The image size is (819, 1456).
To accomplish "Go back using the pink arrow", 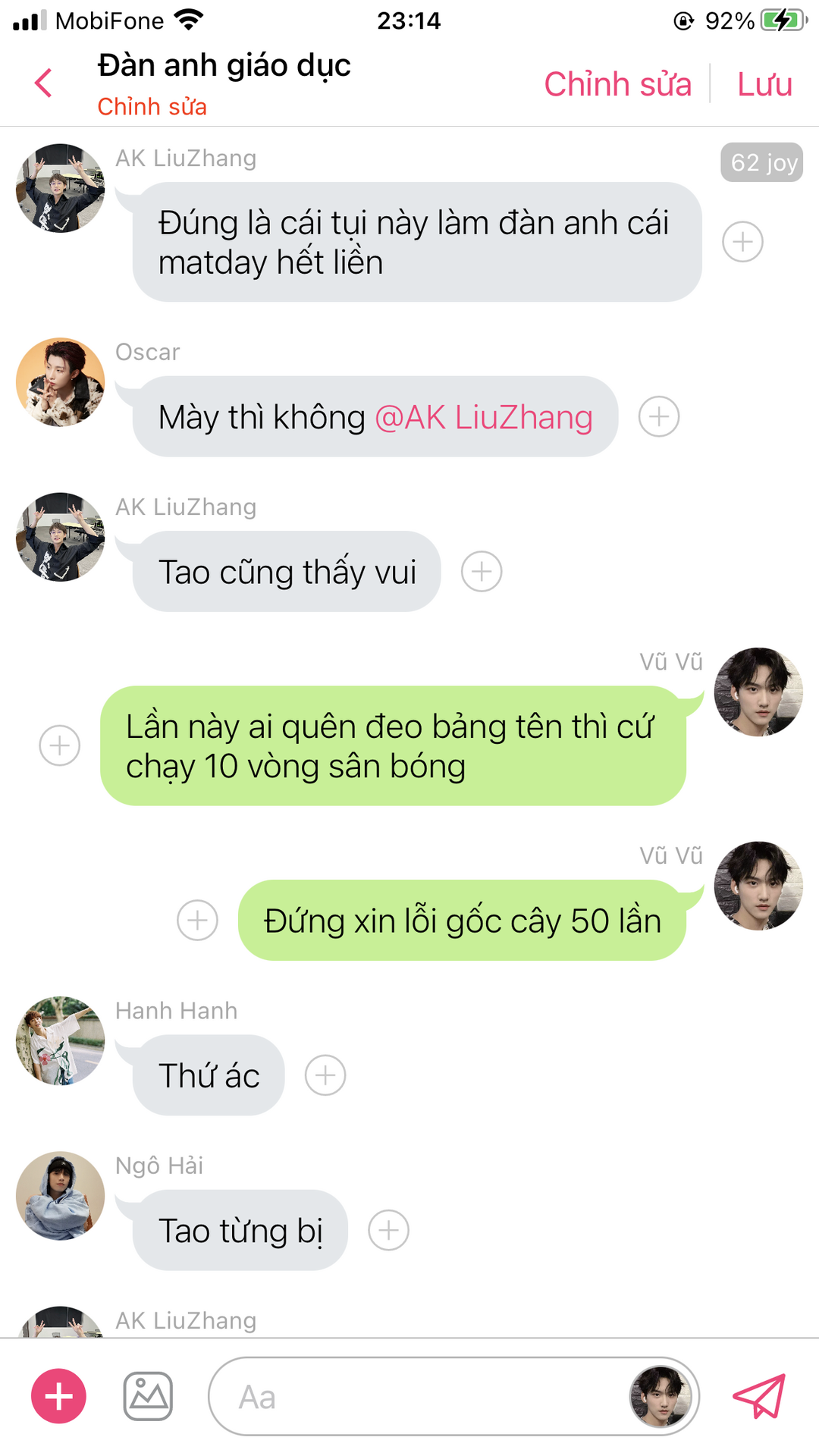I will point(44,83).
